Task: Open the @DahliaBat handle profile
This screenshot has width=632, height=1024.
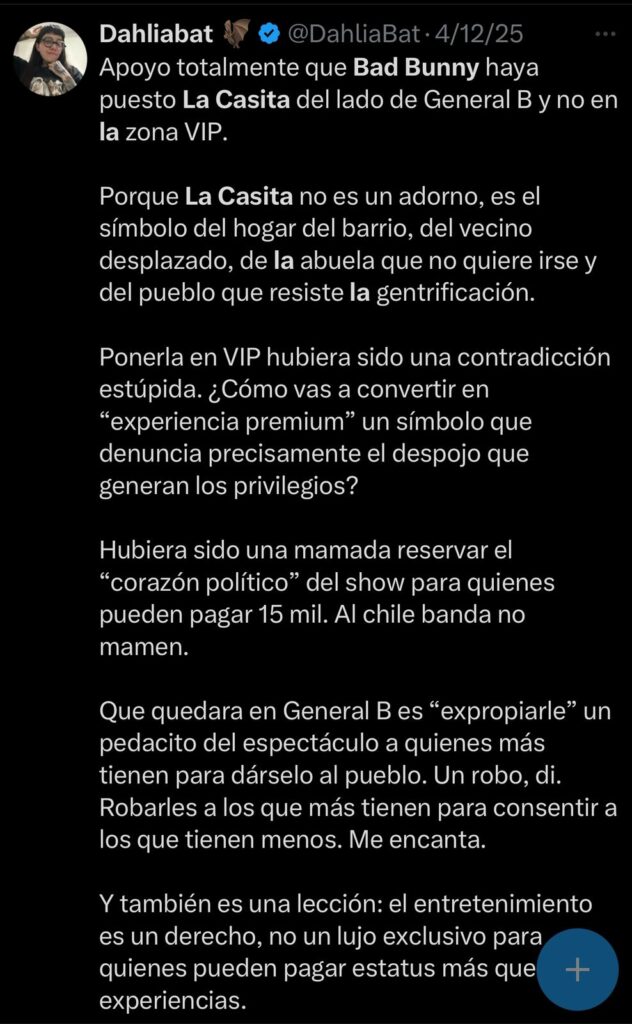Action: point(344,35)
